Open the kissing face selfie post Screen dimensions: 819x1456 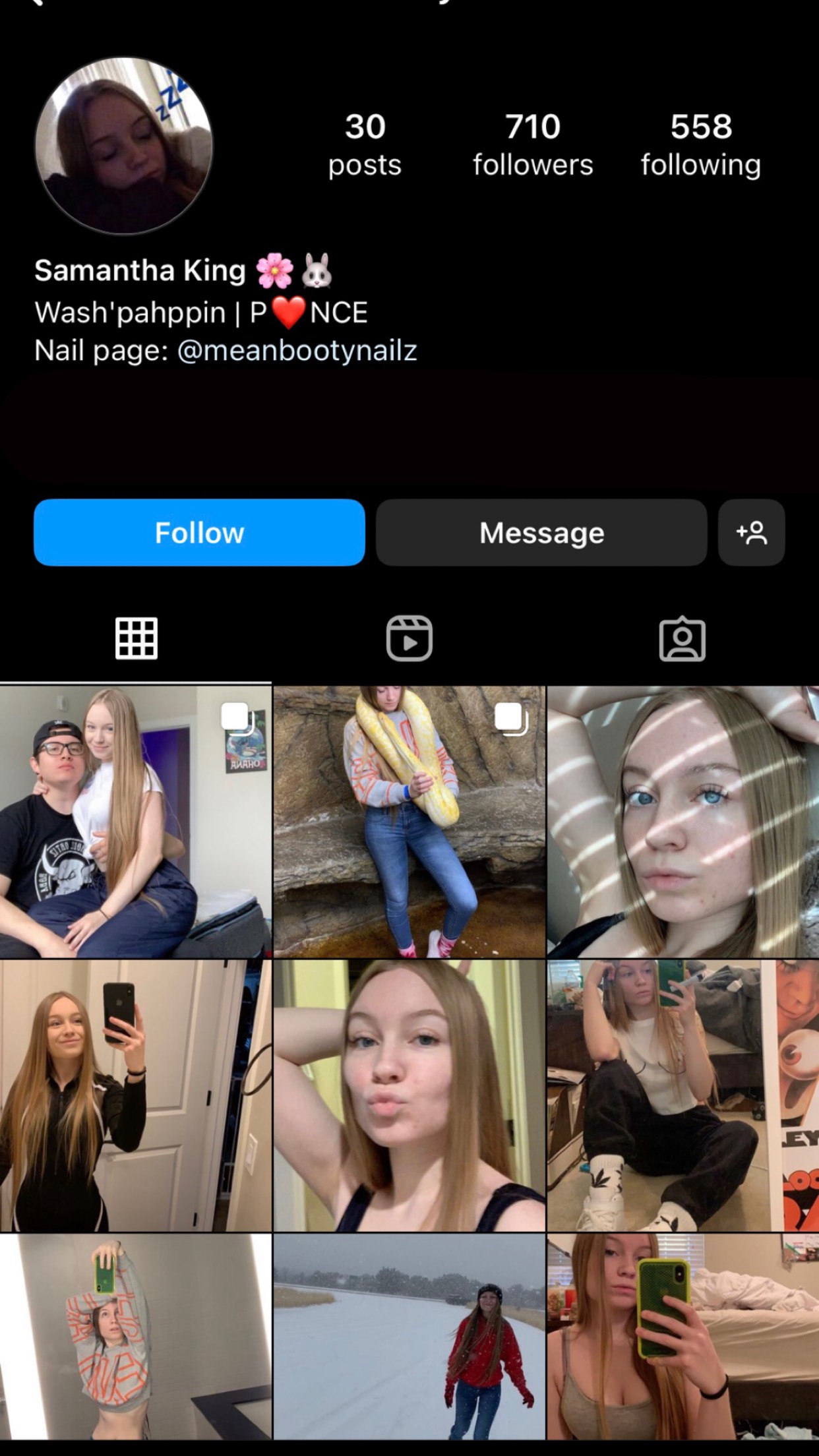click(x=409, y=1095)
